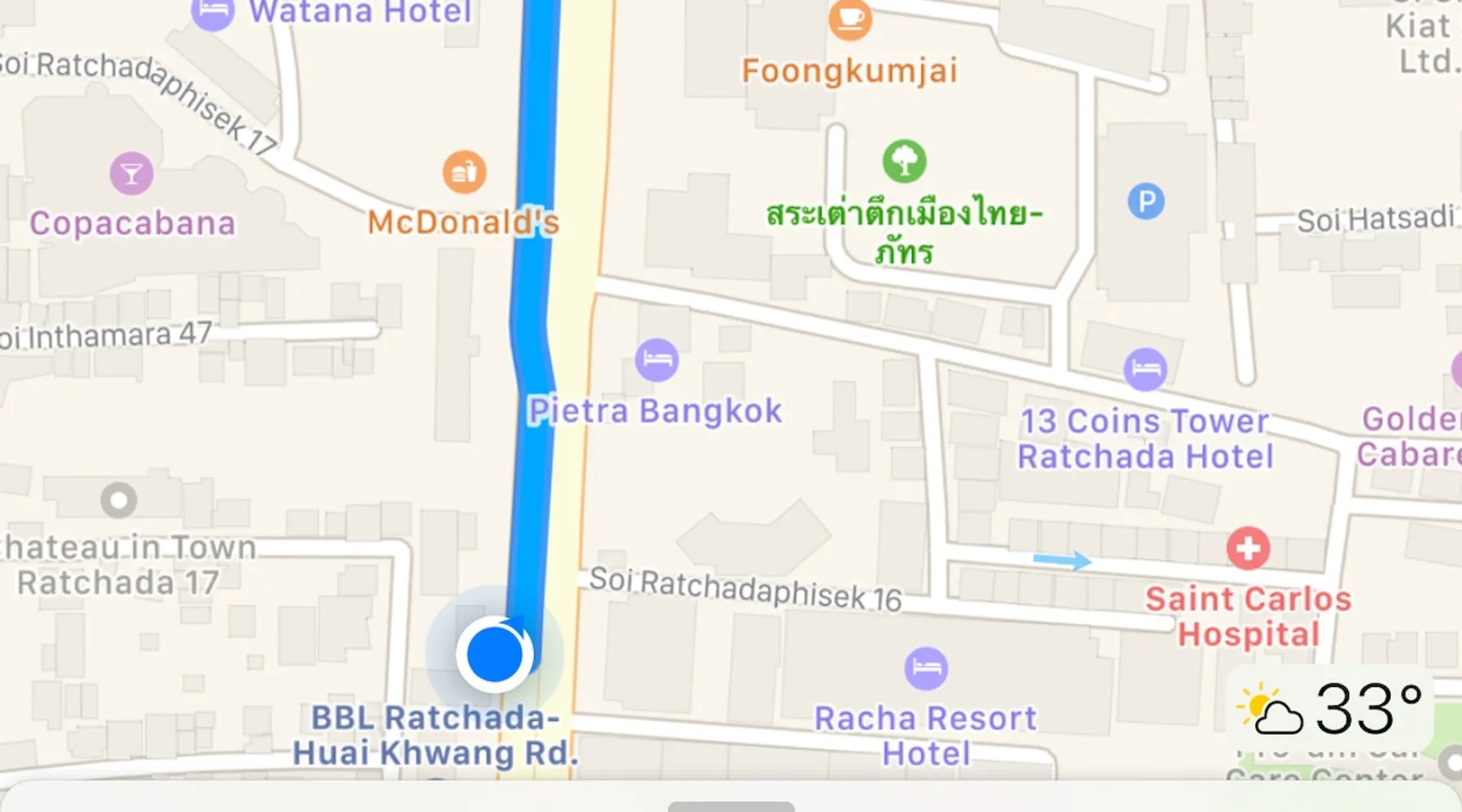Open 13 Coins Tower Ratchada Hotel marker

coord(1145,369)
